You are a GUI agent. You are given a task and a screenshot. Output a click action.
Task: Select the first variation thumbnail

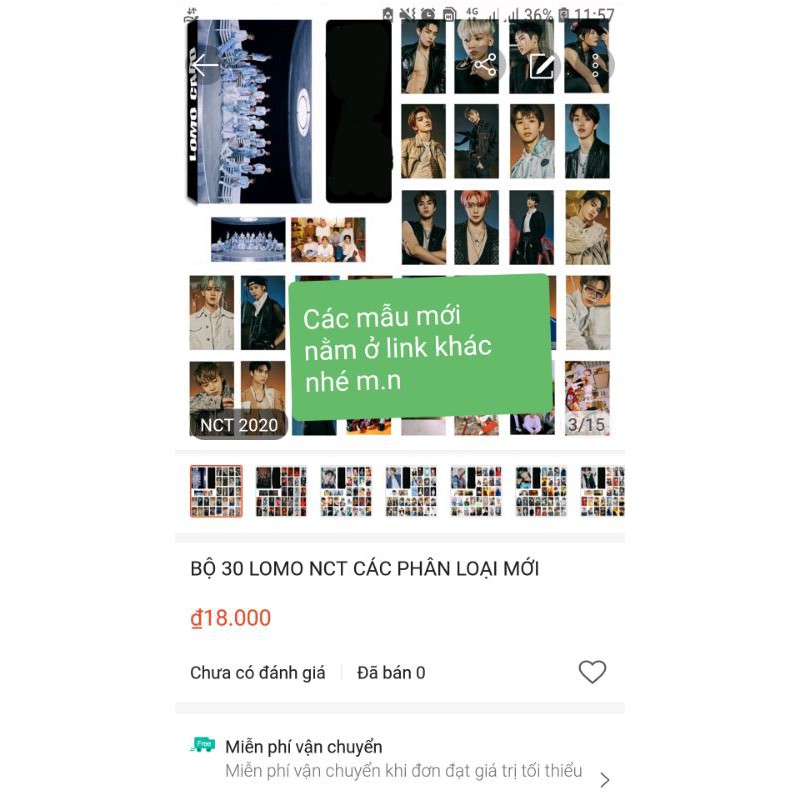216,491
